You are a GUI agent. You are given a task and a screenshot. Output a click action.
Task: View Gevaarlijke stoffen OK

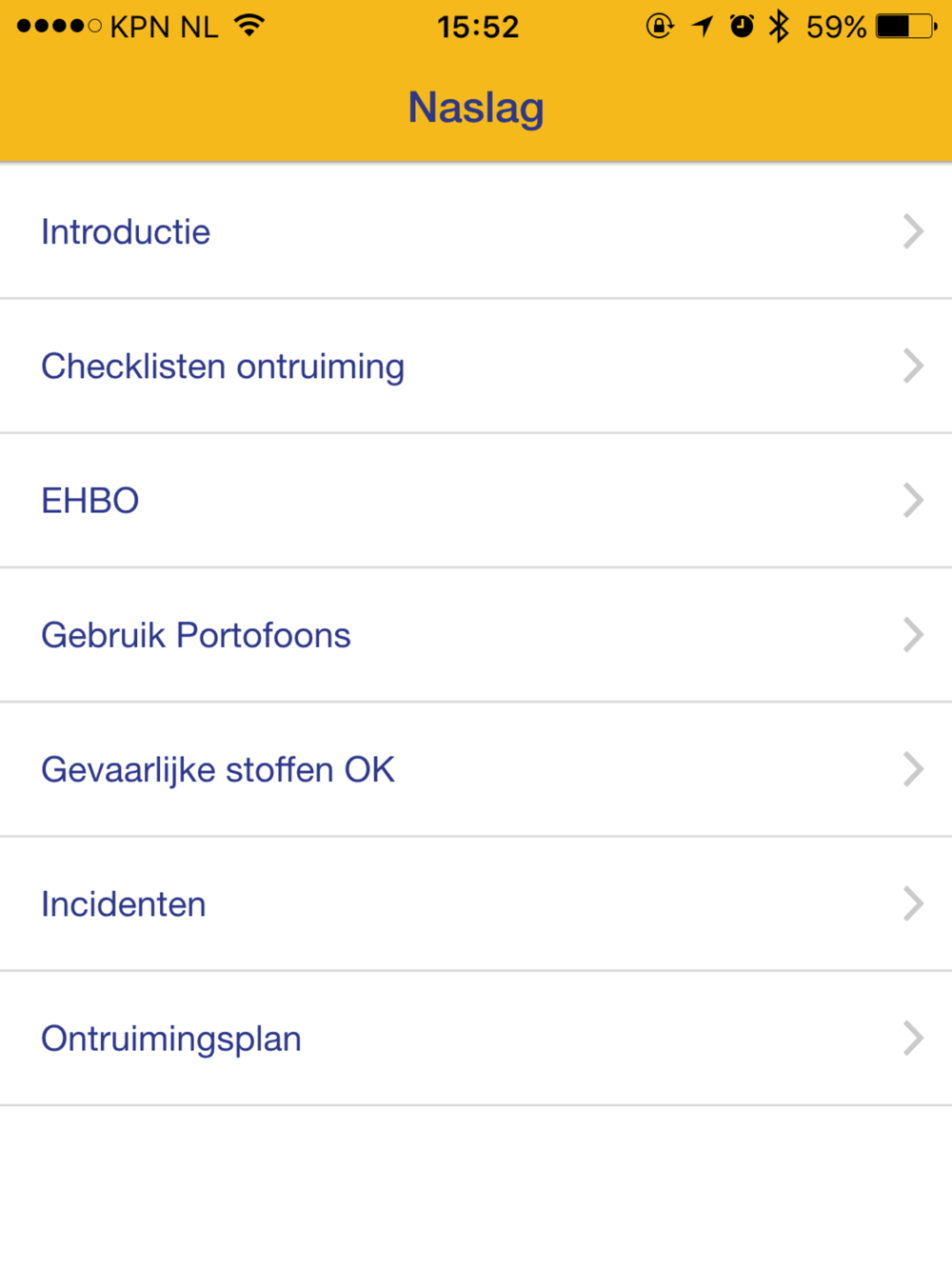coord(476,769)
